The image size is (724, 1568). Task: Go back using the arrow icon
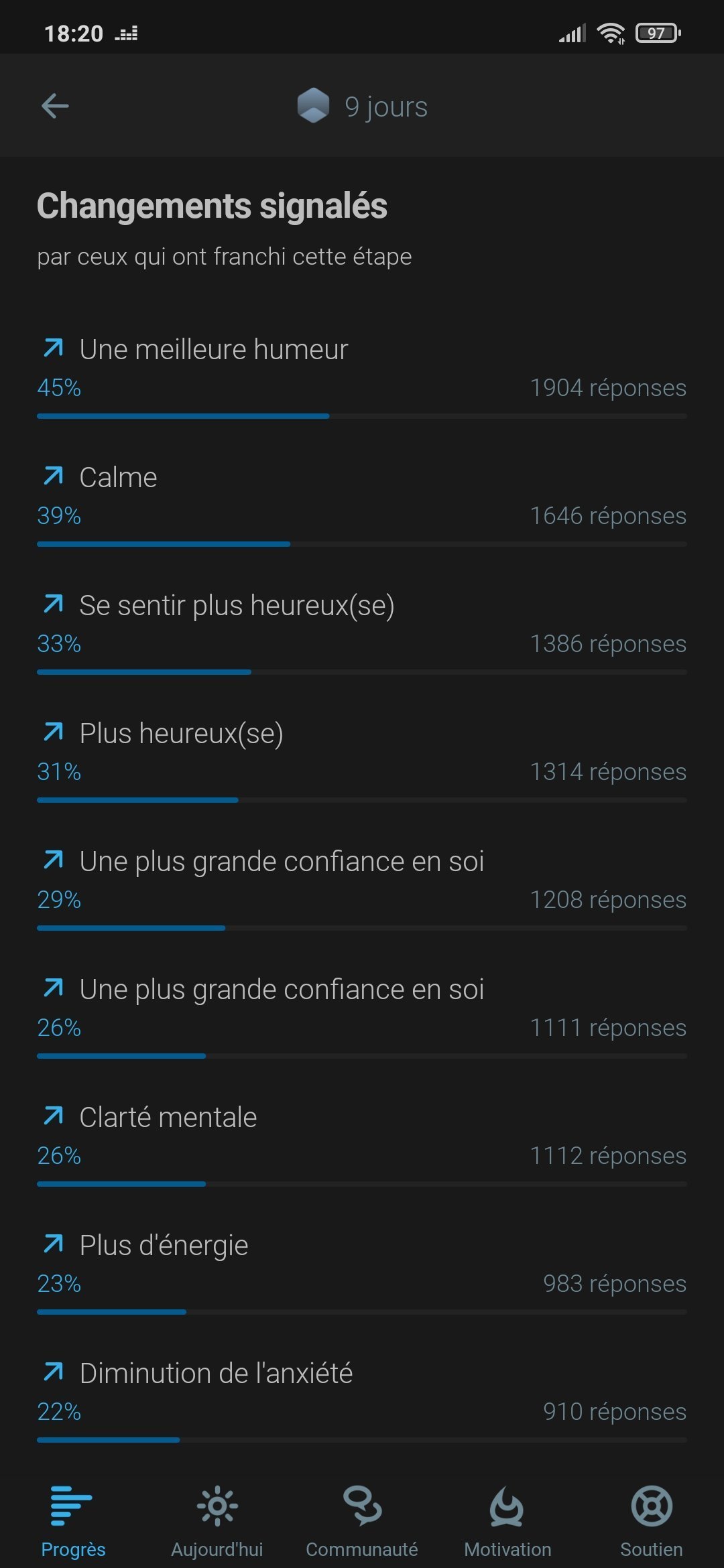(55, 106)
